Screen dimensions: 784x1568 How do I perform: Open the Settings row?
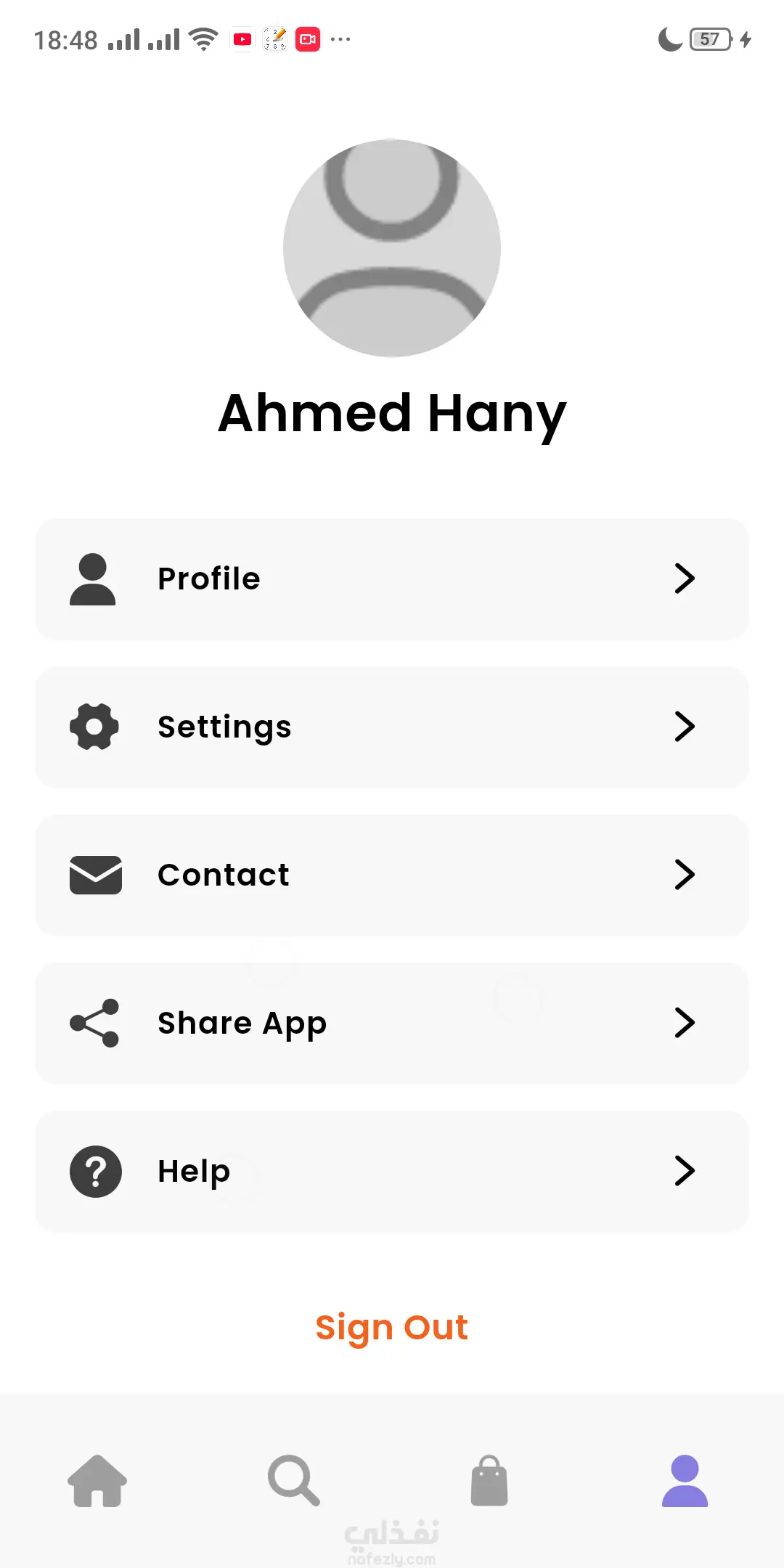coord(392,727)
